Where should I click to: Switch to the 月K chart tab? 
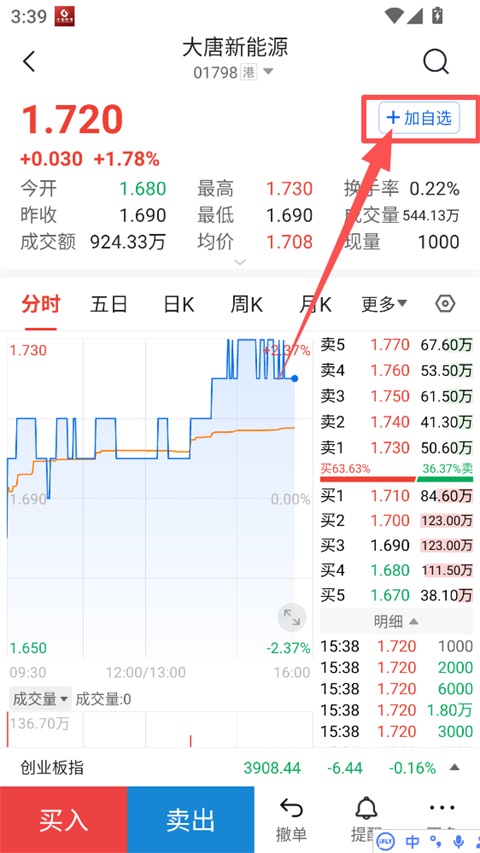(x=315, y=304)
